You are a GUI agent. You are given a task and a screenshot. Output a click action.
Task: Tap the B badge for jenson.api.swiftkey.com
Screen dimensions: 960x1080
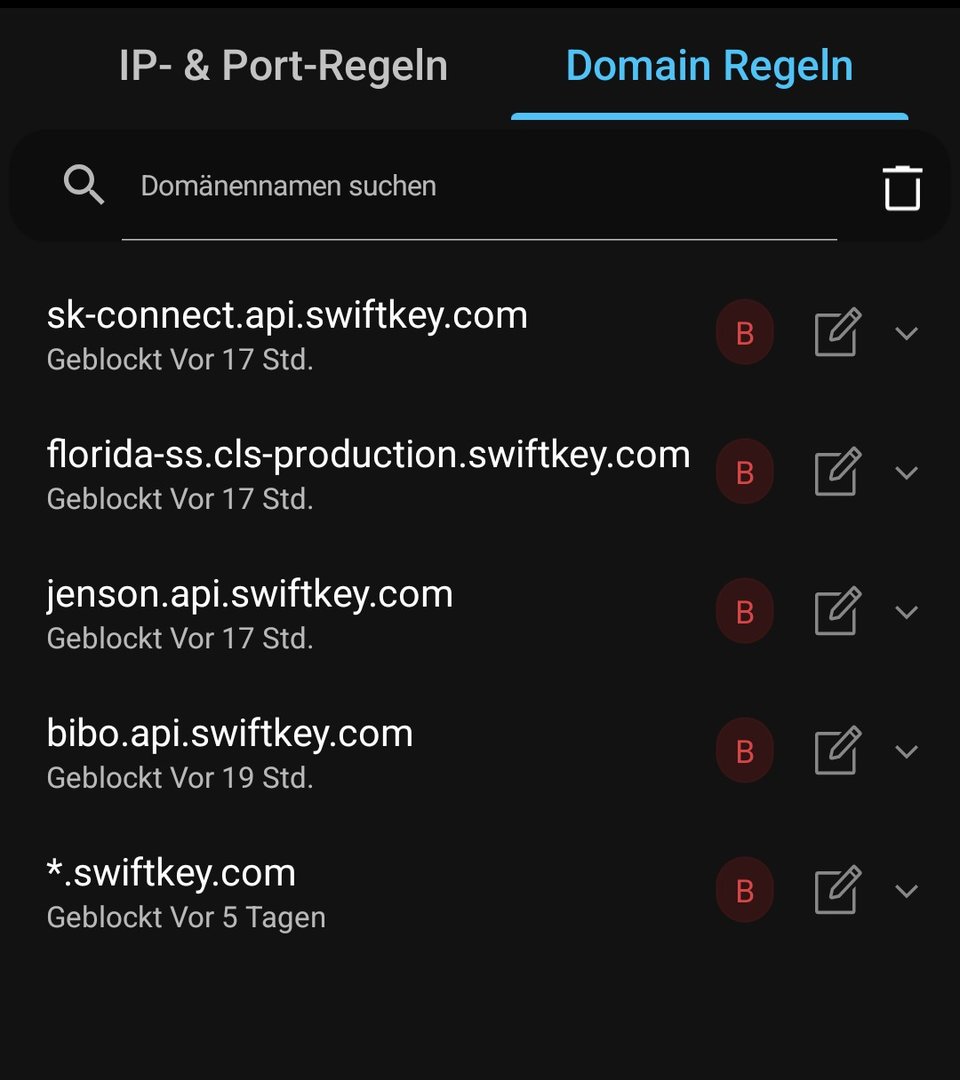click(x=745, y=612)
